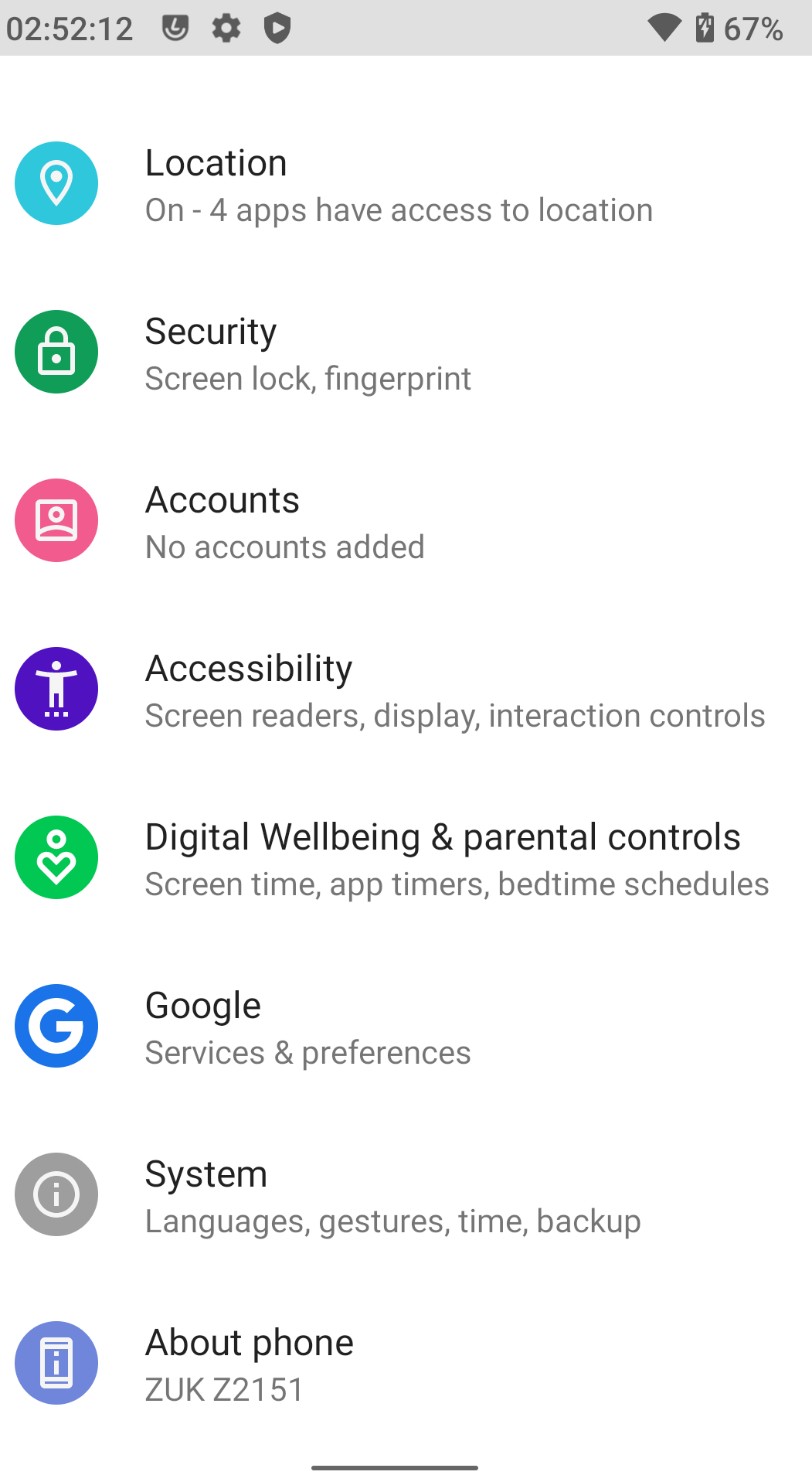Go to Accounts settings

point(286,522)
